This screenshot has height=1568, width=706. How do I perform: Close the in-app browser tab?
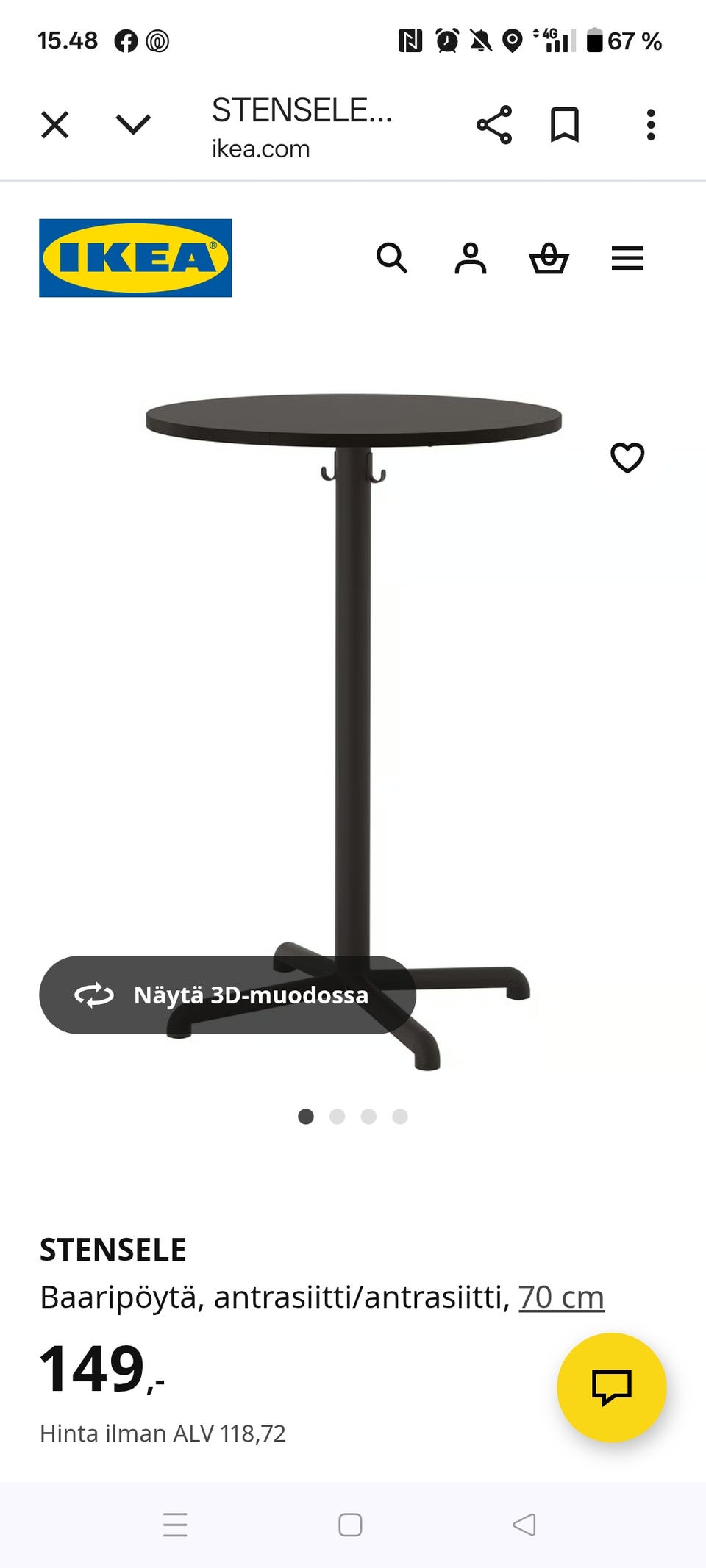(x=55, y=125)
